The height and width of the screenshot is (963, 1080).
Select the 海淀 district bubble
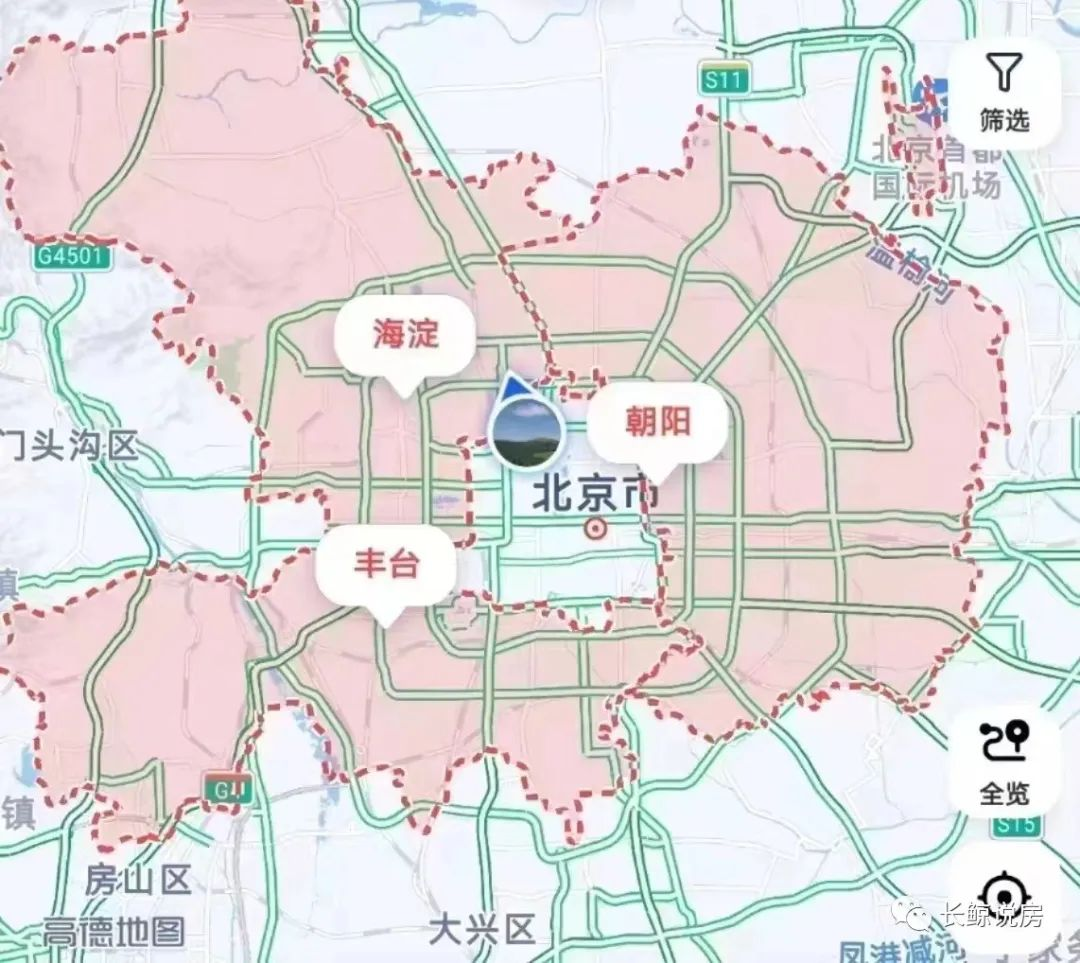click(x=405, y=336)
